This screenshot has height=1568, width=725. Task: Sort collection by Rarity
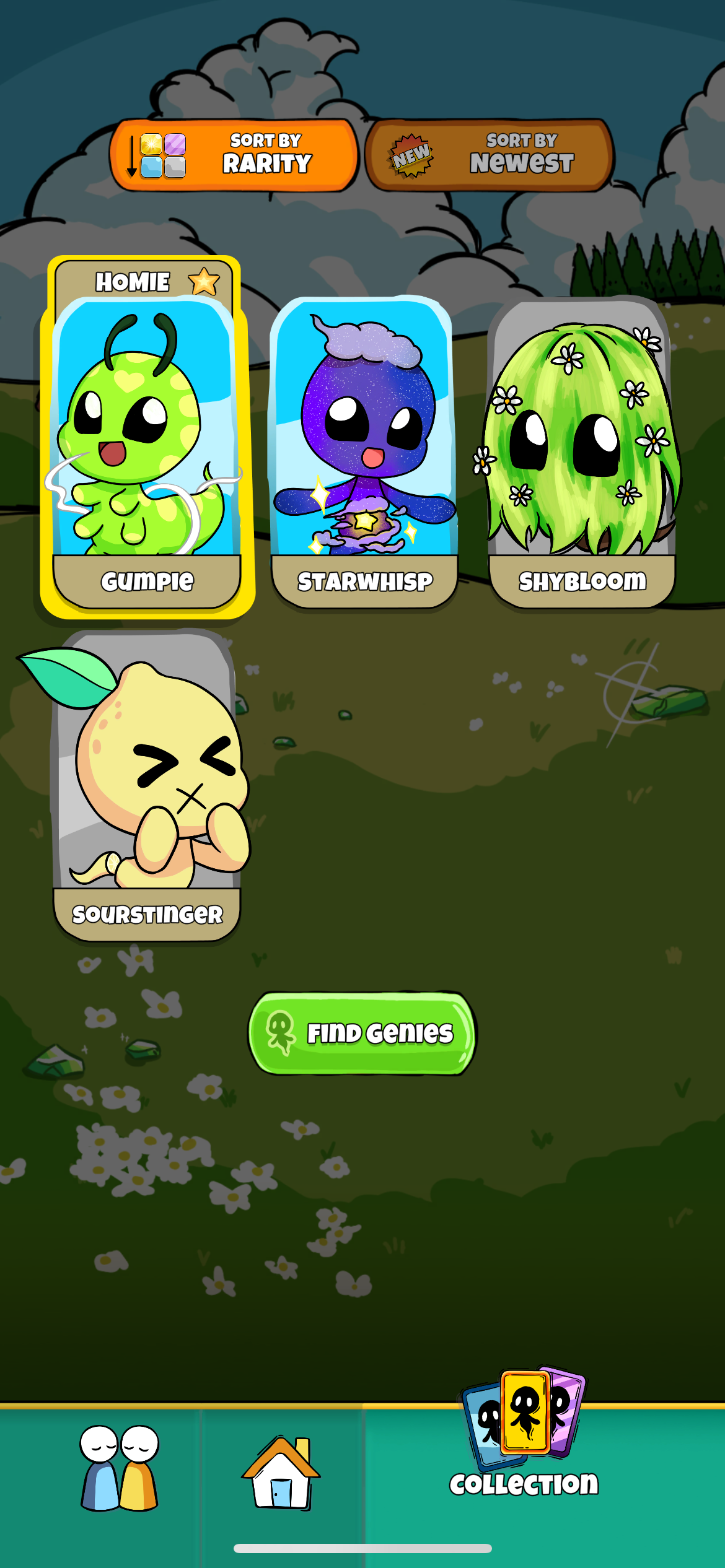coord(234,155)
